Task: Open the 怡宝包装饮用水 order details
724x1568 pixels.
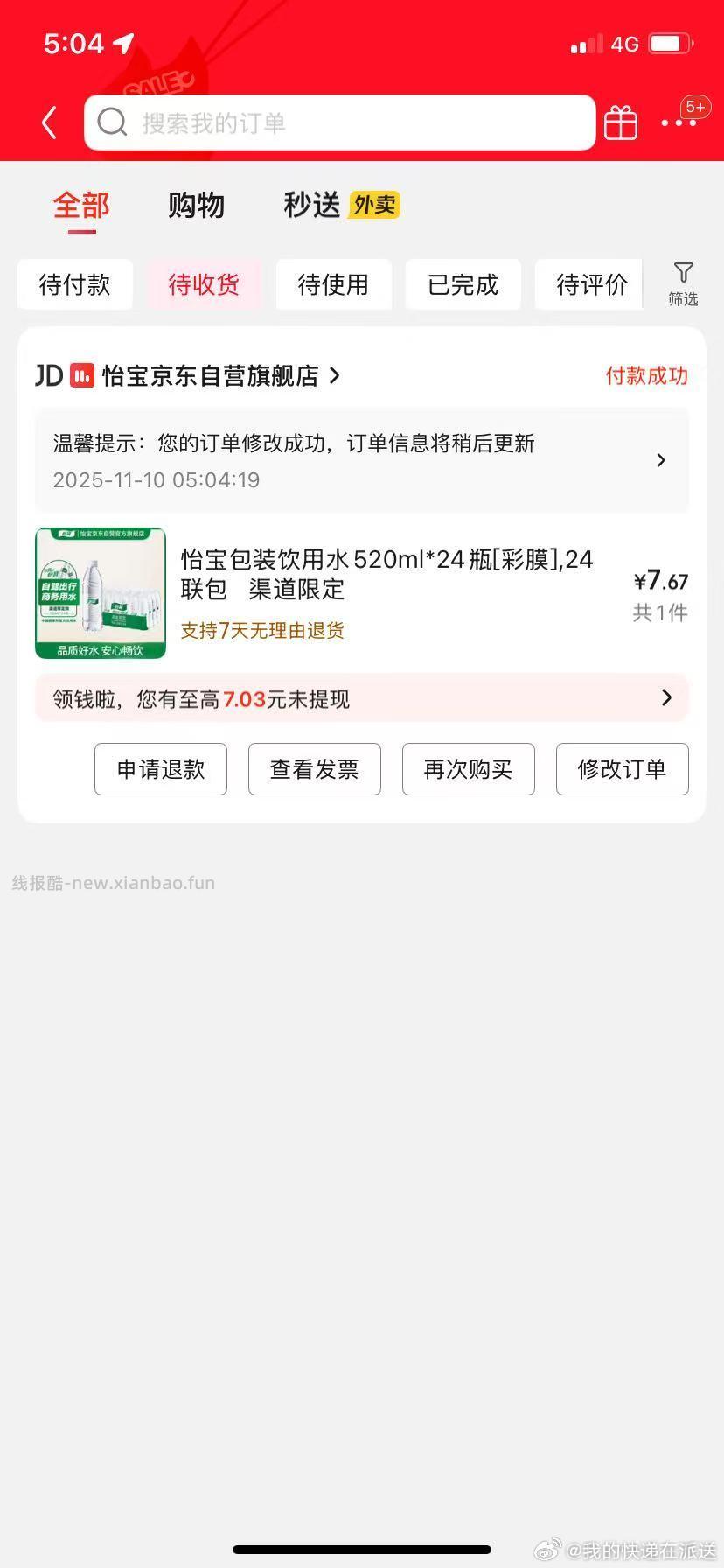Action: pos(385,575)
